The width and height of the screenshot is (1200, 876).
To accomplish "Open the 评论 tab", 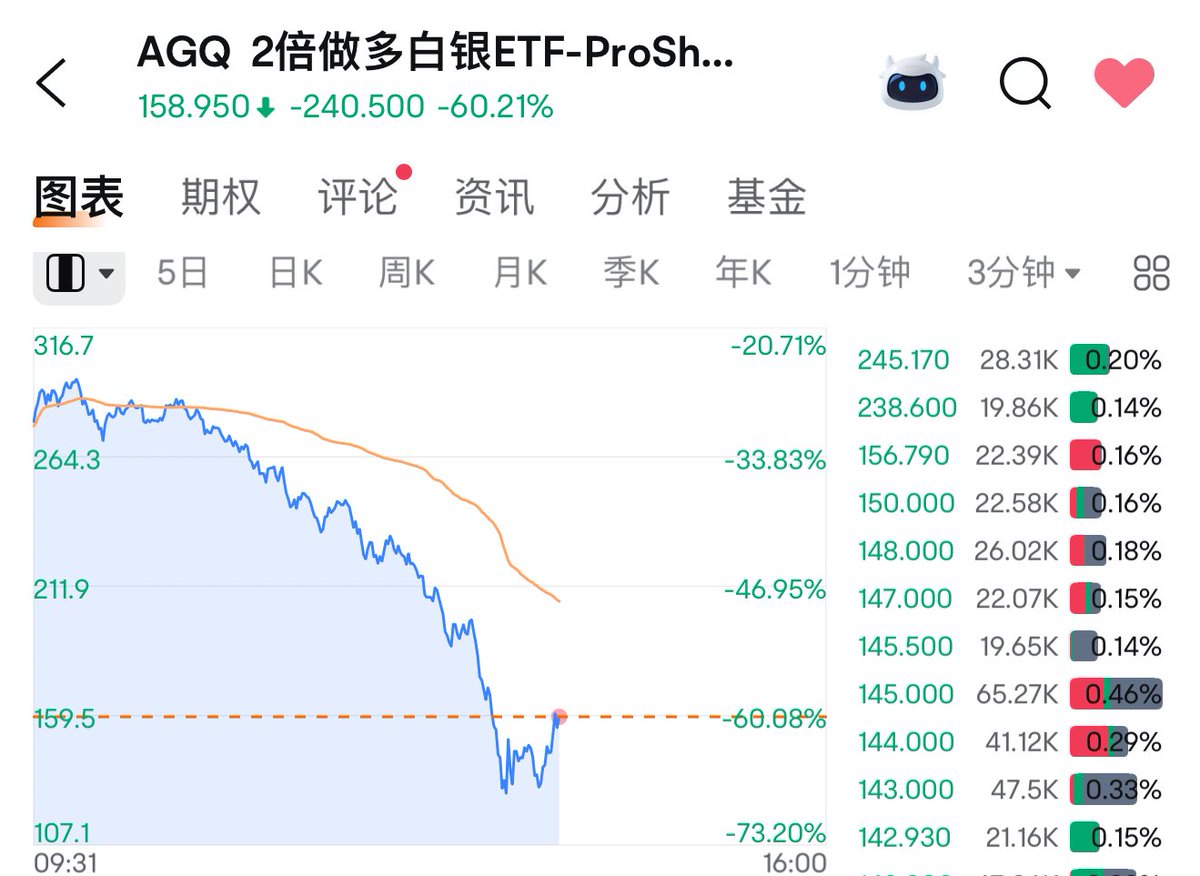I will pyautogui.click(x=358, y=197).
